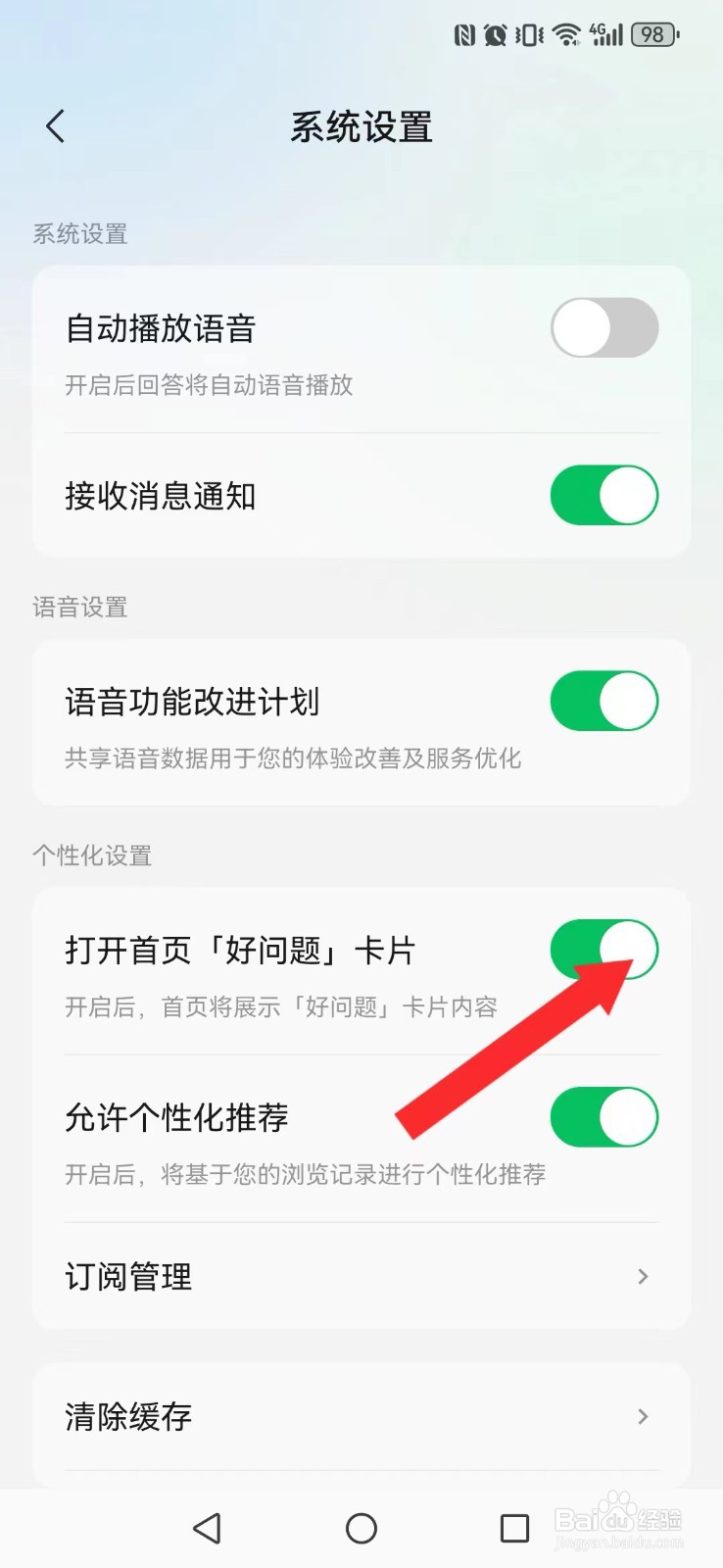Tap the back arrow to exit settings
Image resolution: width=723 pixels, height=1568 pixels.
[54, 125]
